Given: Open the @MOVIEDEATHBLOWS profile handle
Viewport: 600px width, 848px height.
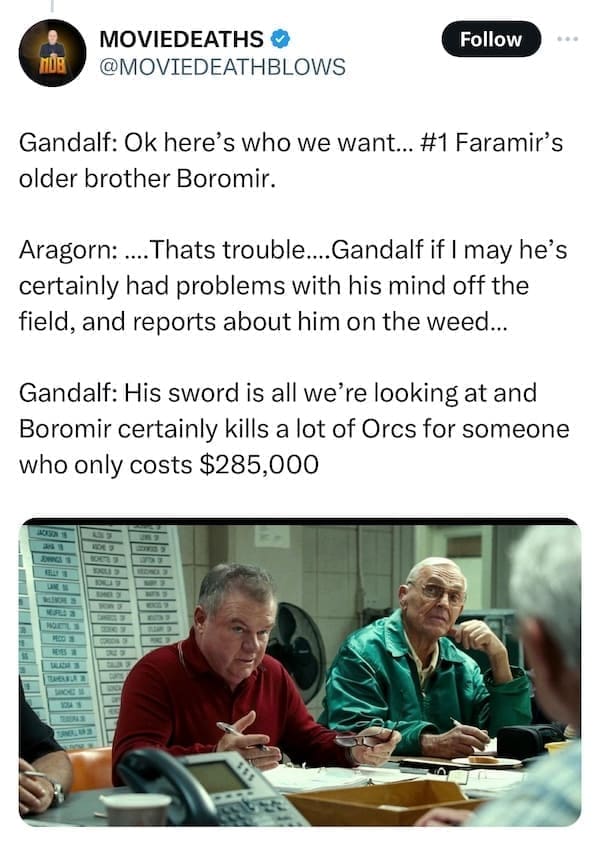Looking at the screenshot, I should [222, 67].
